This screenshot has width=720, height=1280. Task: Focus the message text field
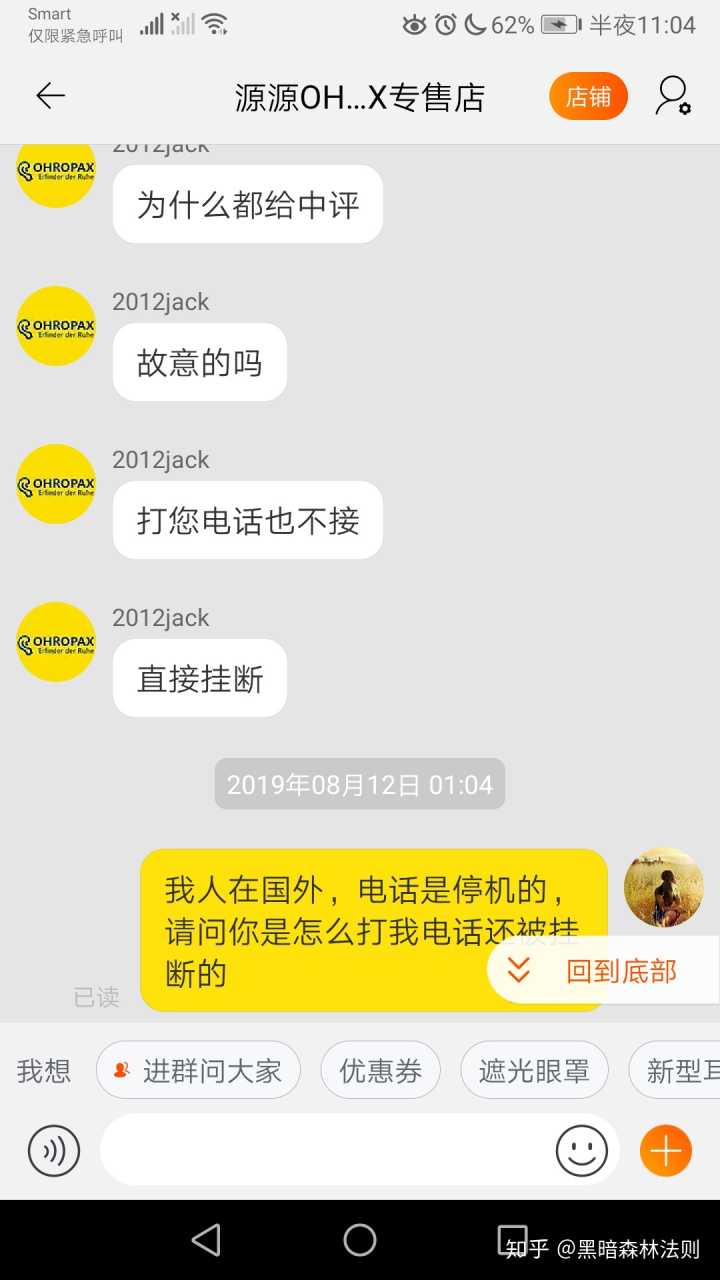point(325,1150)
